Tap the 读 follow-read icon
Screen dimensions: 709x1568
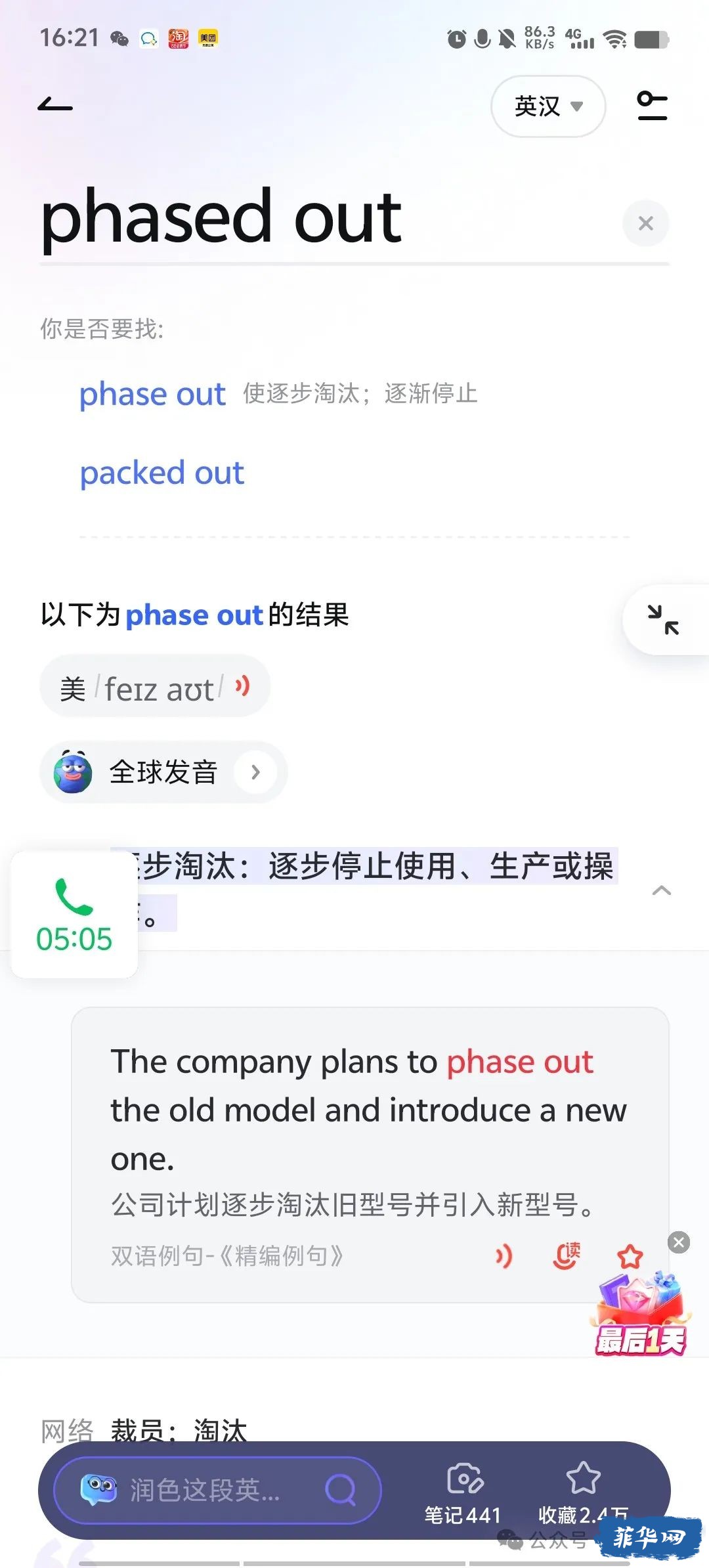[567, 1255]
